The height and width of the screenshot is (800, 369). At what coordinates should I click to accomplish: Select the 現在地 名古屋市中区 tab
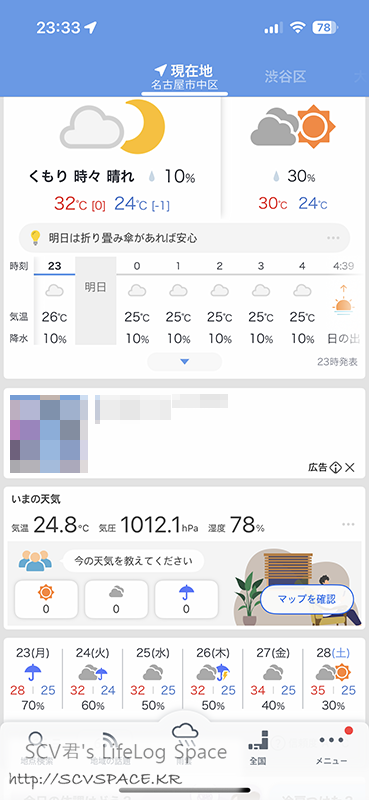185,77
